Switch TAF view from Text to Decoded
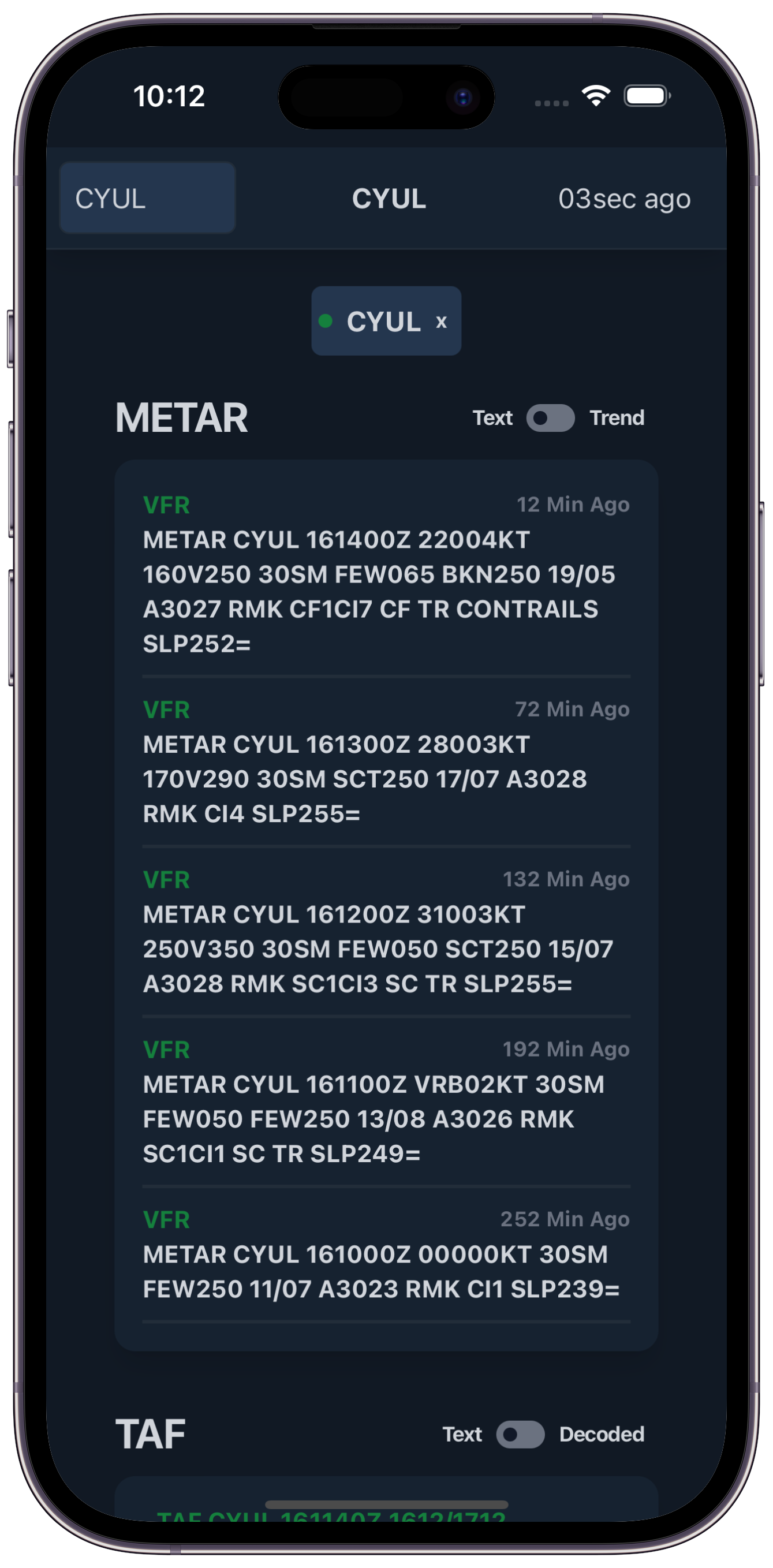Screen dimensions: 773x1568 click(520, 1435)
